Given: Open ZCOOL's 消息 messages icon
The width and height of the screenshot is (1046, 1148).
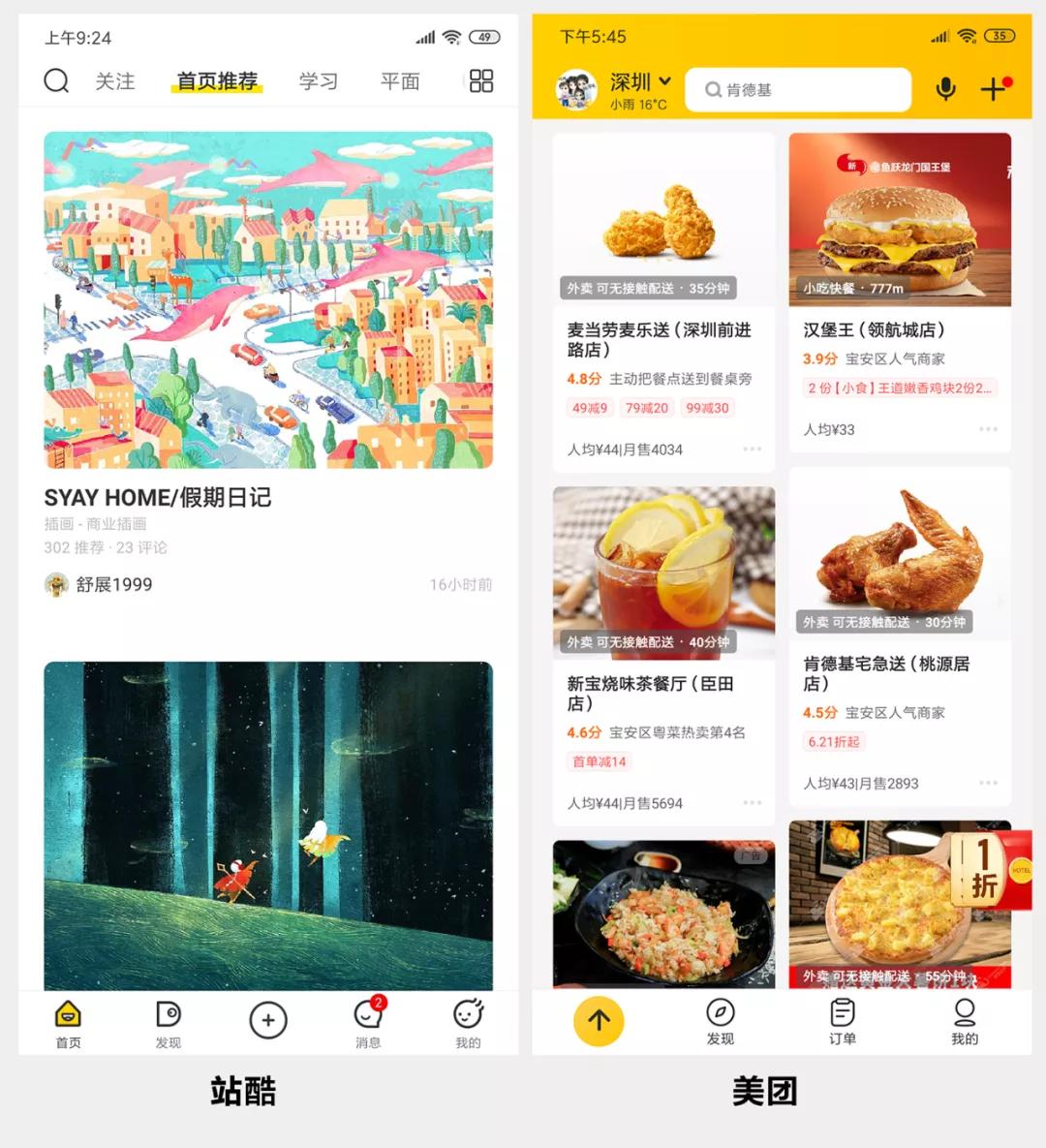Looking at the screenshot, I should [x=369, y=1019].
